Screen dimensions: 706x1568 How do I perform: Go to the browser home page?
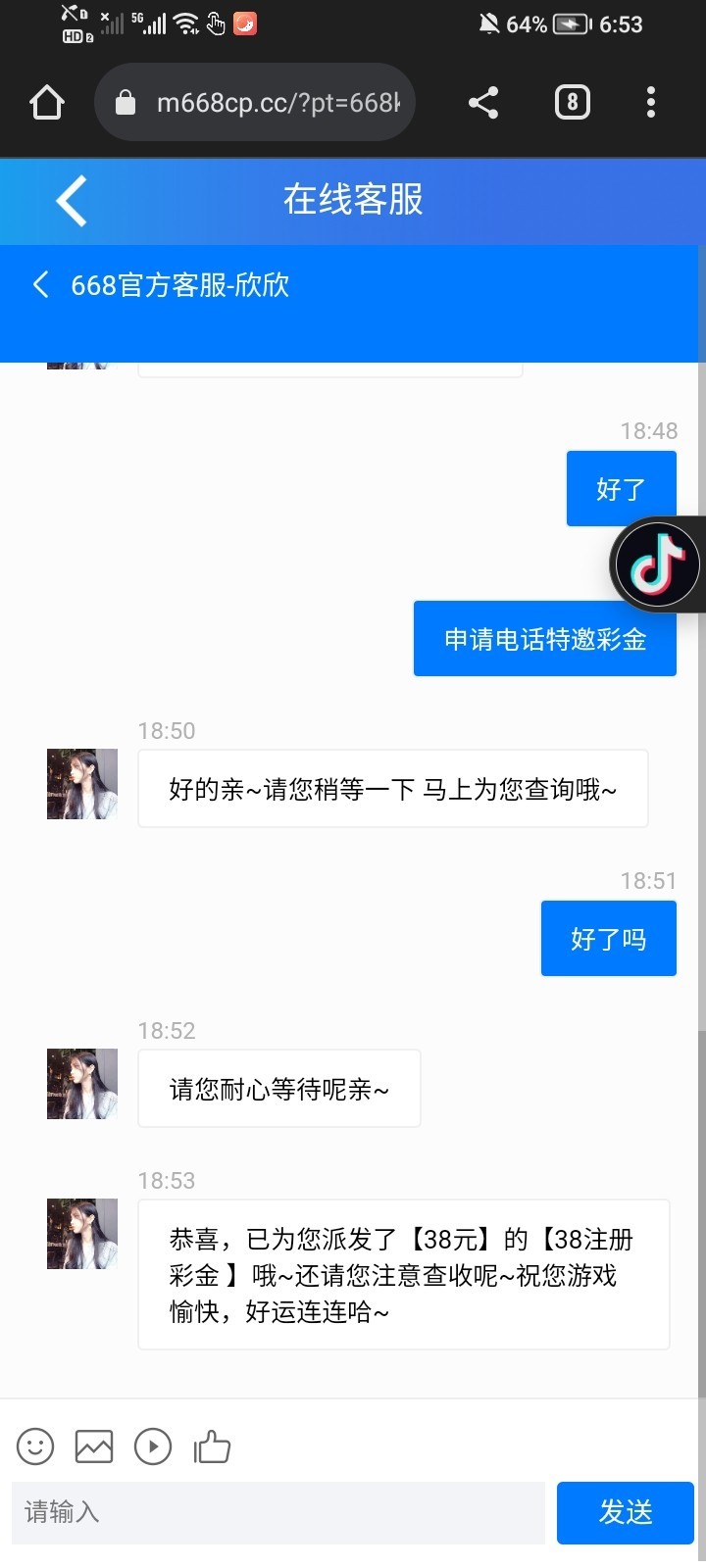47,103
